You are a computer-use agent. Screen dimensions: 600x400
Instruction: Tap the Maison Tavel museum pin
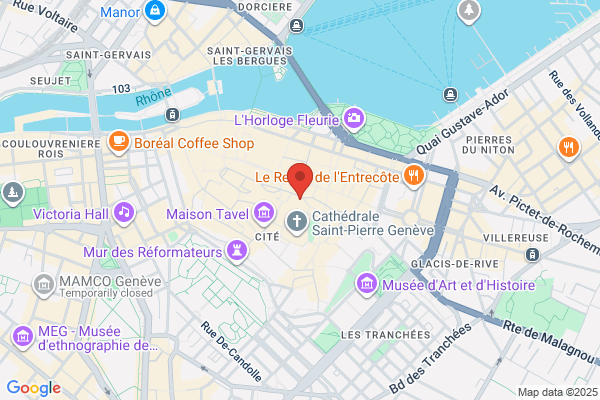264,214
